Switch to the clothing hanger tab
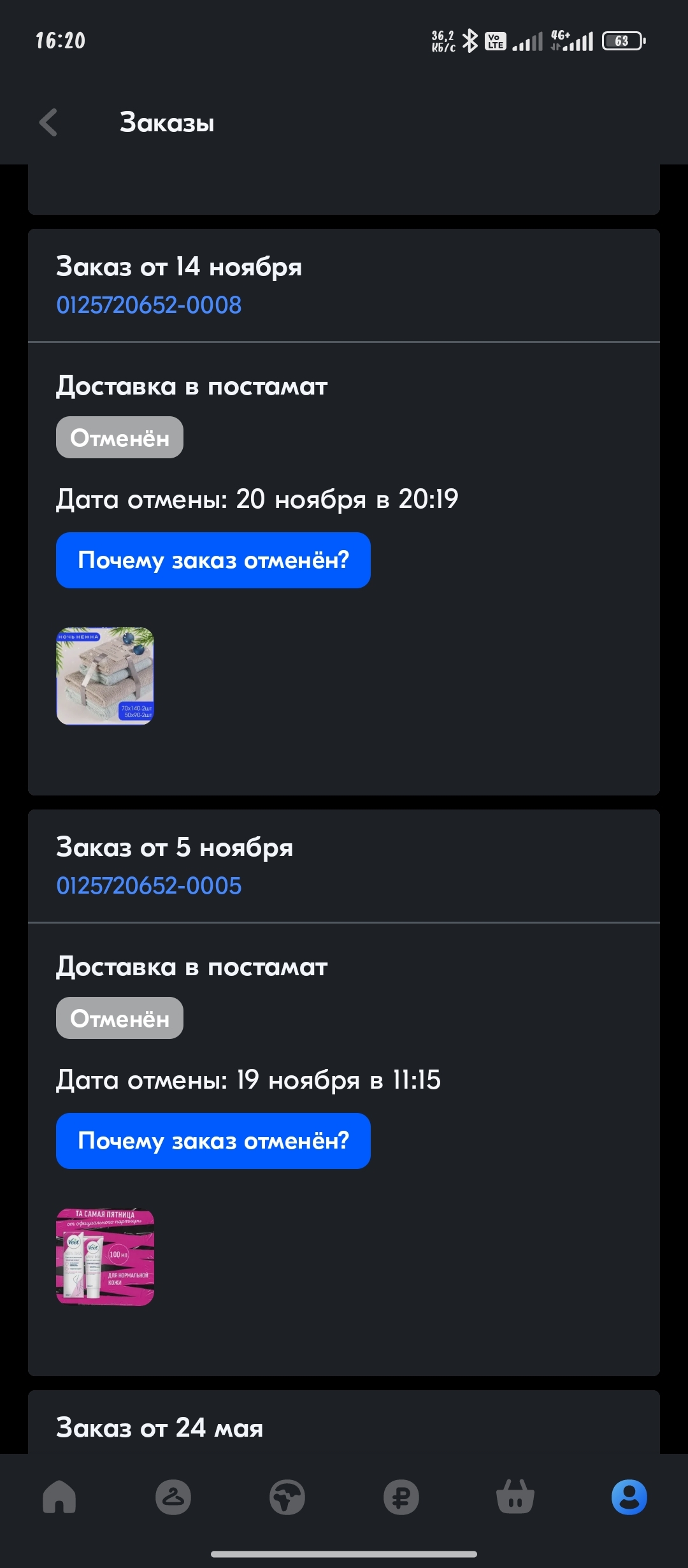 (x=173, y=1497)
